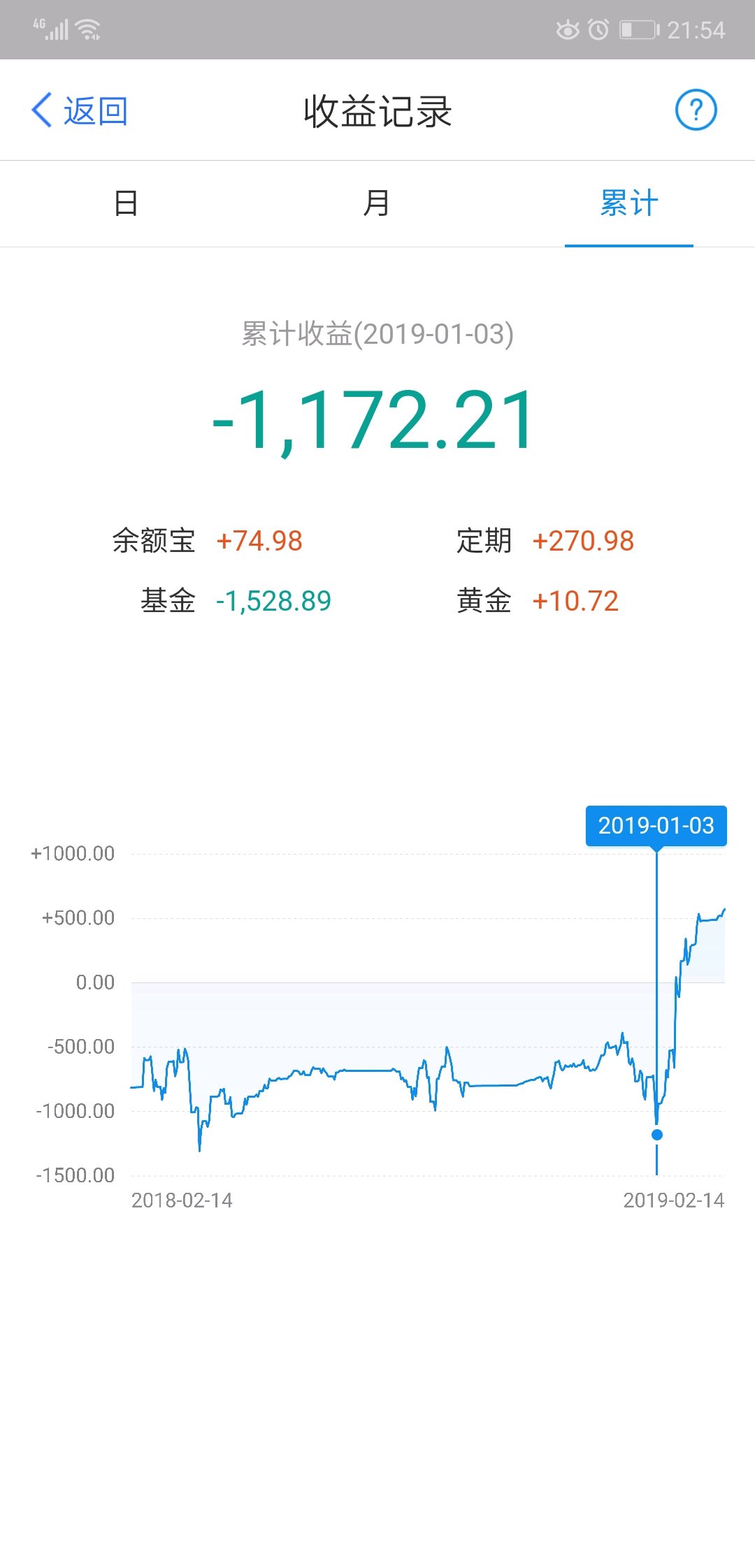Go back using the 返回 button

(x=80, y=111)
